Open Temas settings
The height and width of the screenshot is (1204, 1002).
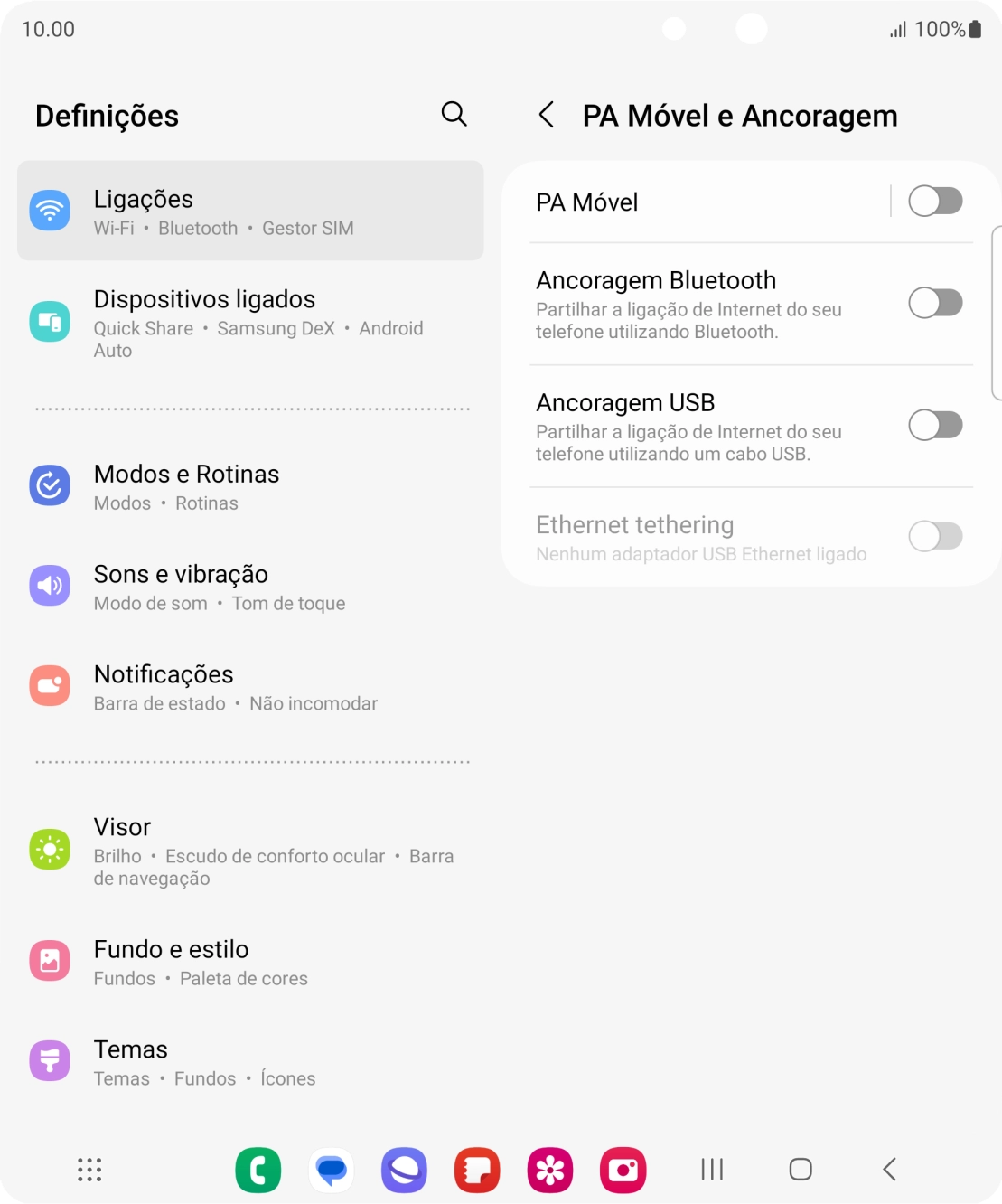[250, 1063]
